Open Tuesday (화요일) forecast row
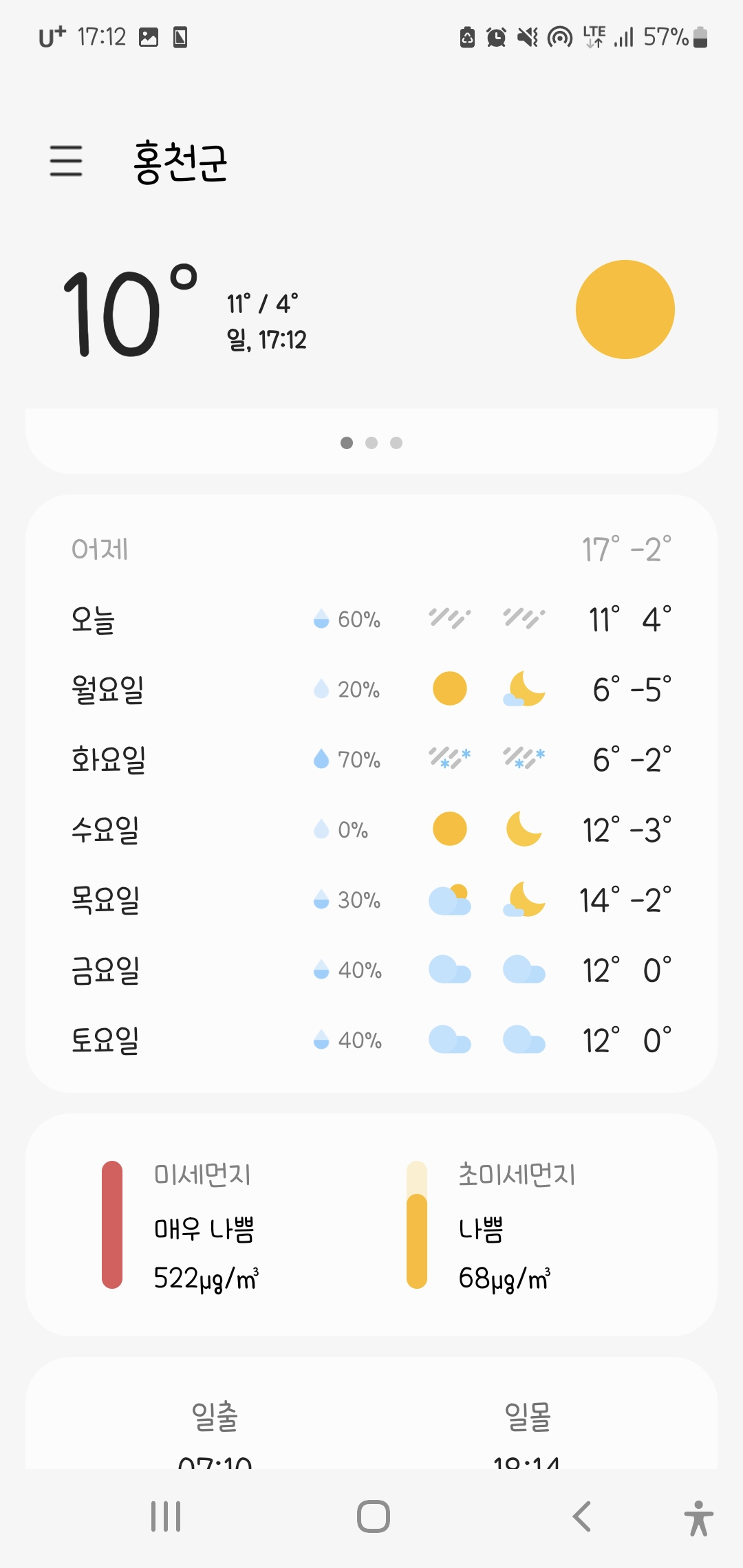The width and height of the screenshot is (743, 1568). [x=371, y=759]
